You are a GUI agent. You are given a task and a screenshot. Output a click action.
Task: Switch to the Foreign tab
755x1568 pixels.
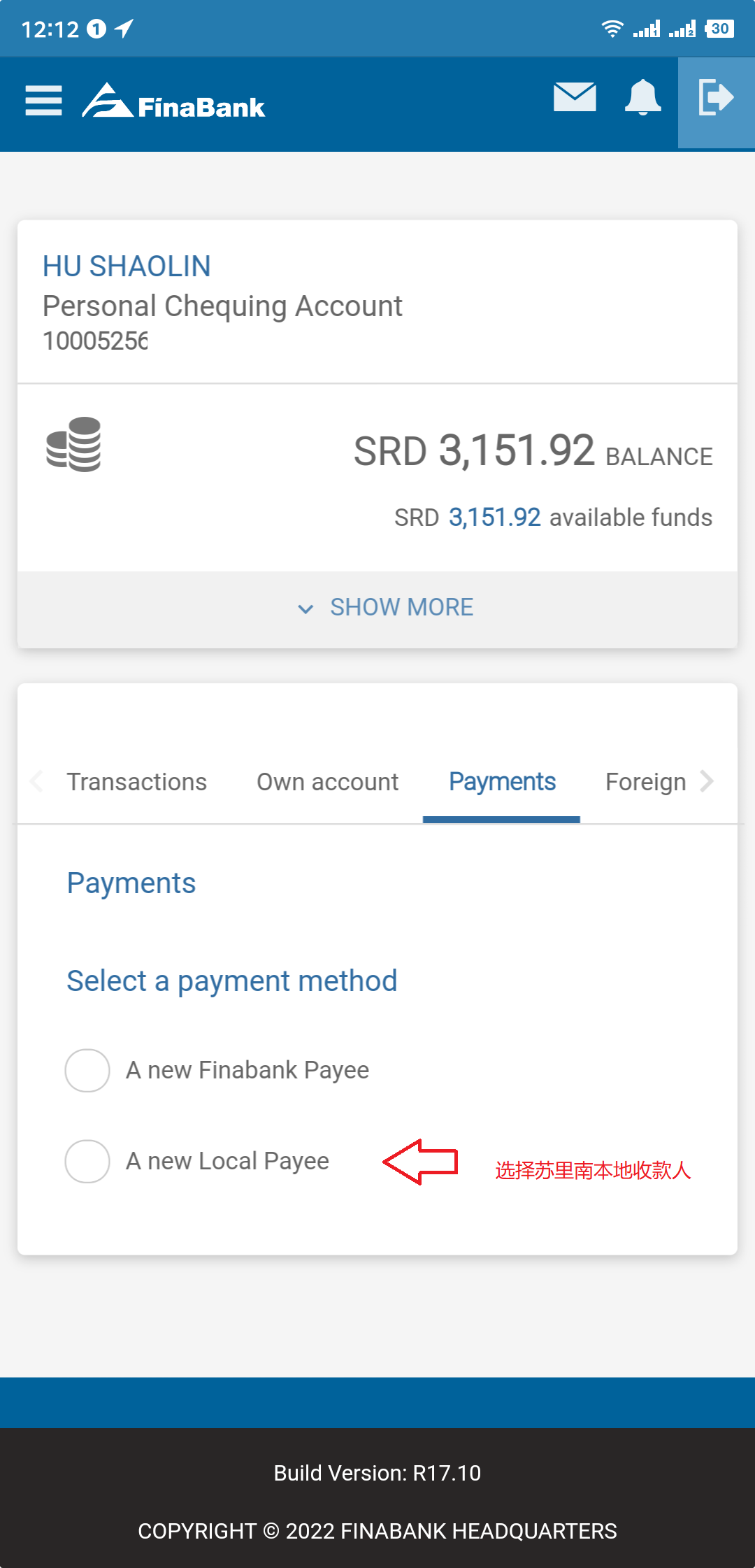click(645, 782)
